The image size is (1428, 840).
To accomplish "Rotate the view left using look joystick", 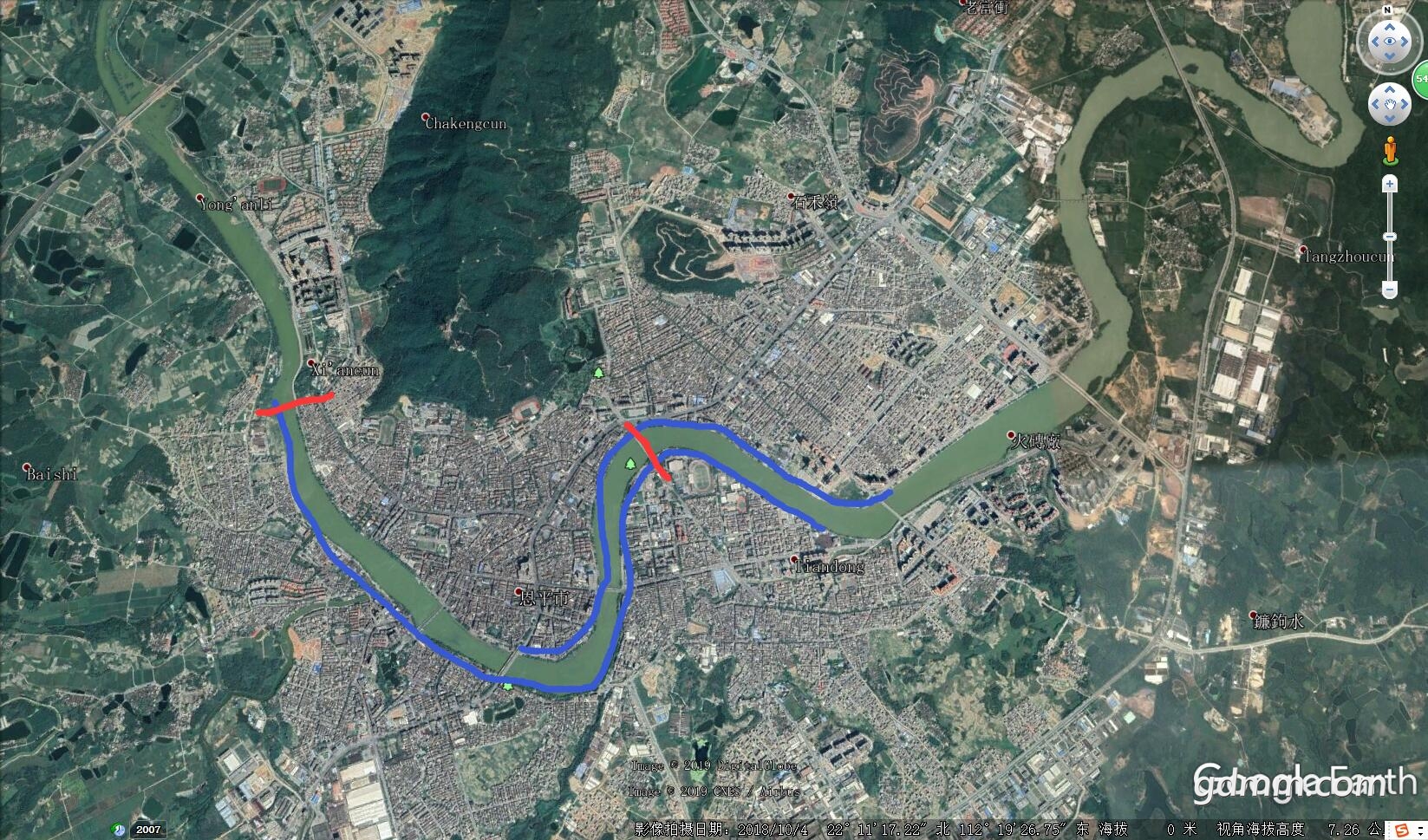I will (x=1374, y=41).
